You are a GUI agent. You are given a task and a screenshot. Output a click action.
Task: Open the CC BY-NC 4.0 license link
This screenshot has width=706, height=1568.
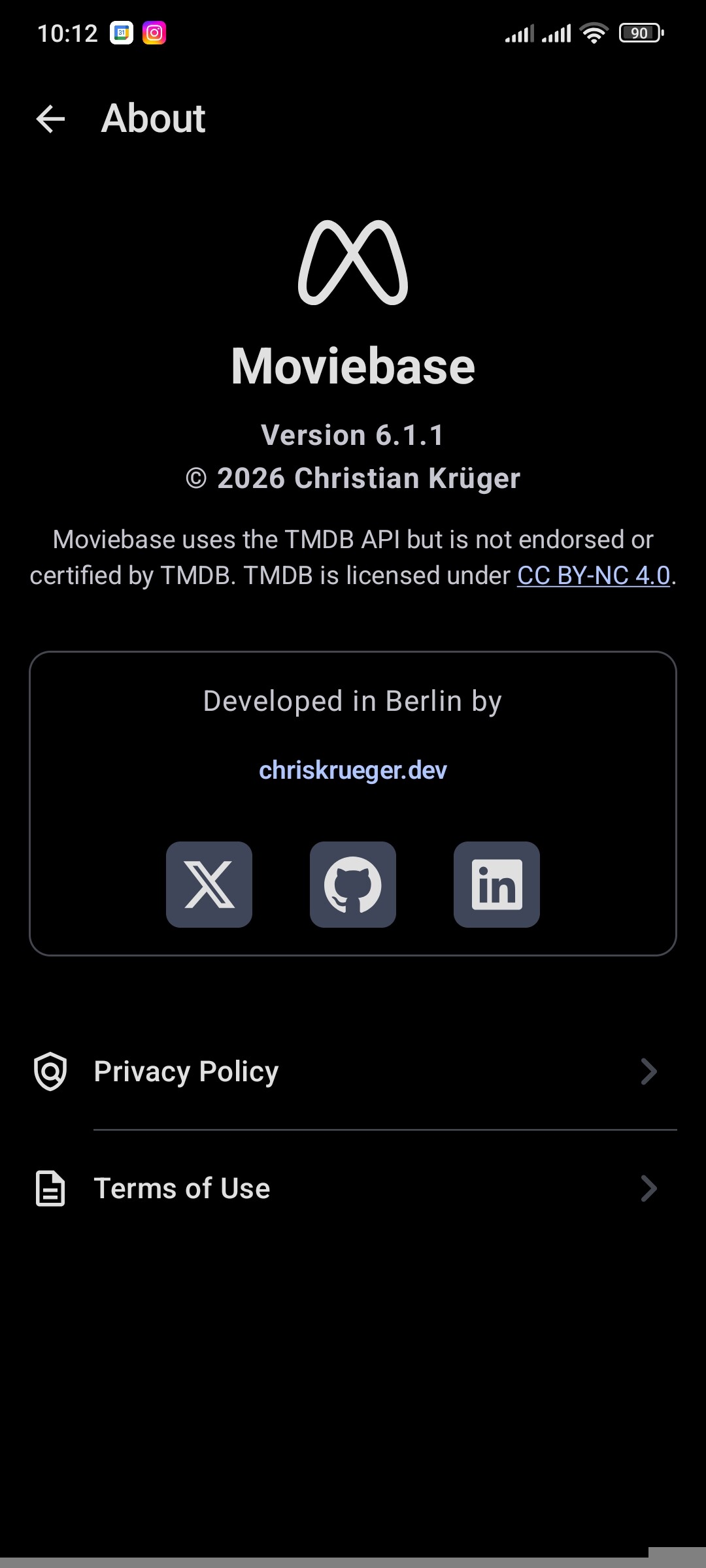[593, 576]
